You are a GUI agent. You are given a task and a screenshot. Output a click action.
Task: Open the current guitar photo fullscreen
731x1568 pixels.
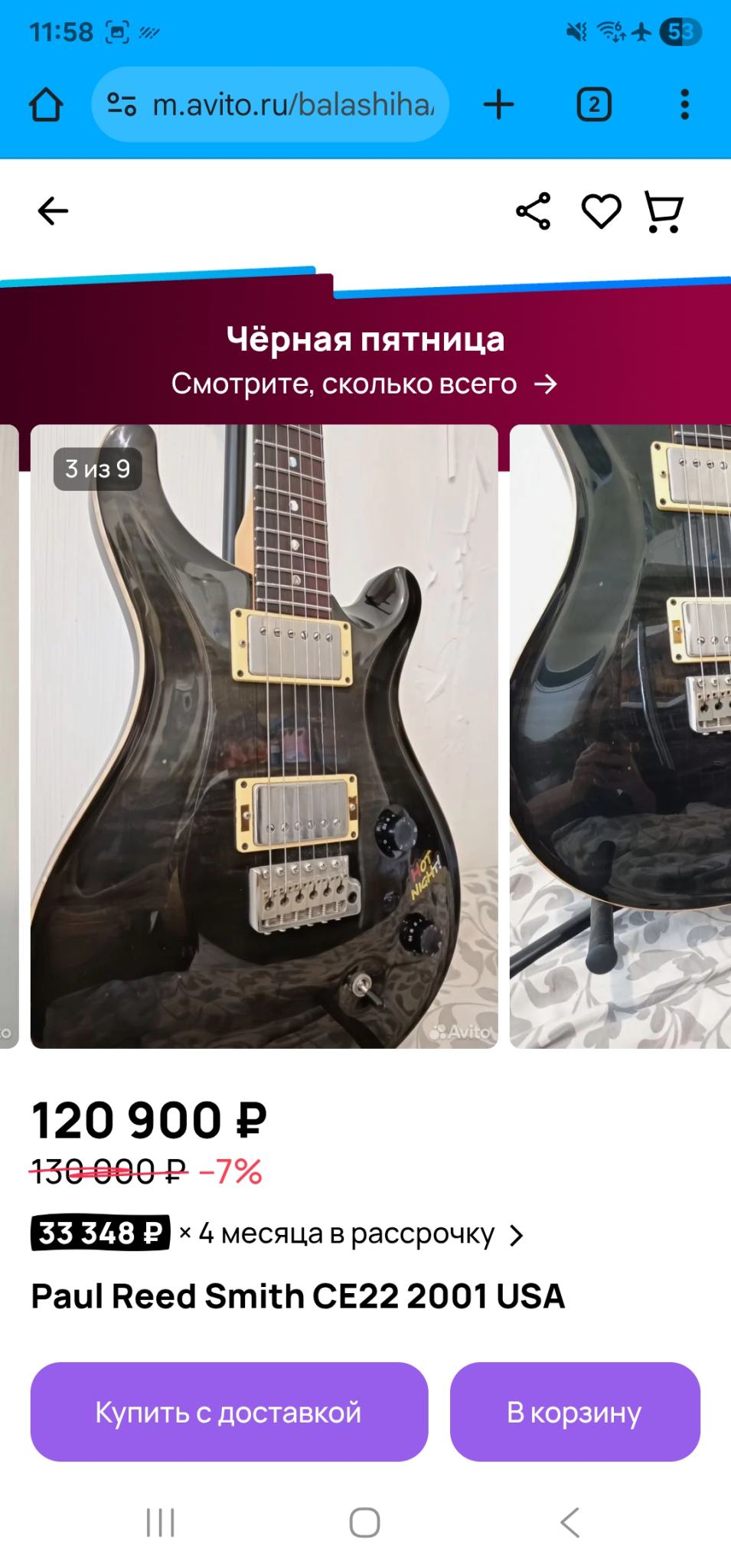(x=264, y=735)
